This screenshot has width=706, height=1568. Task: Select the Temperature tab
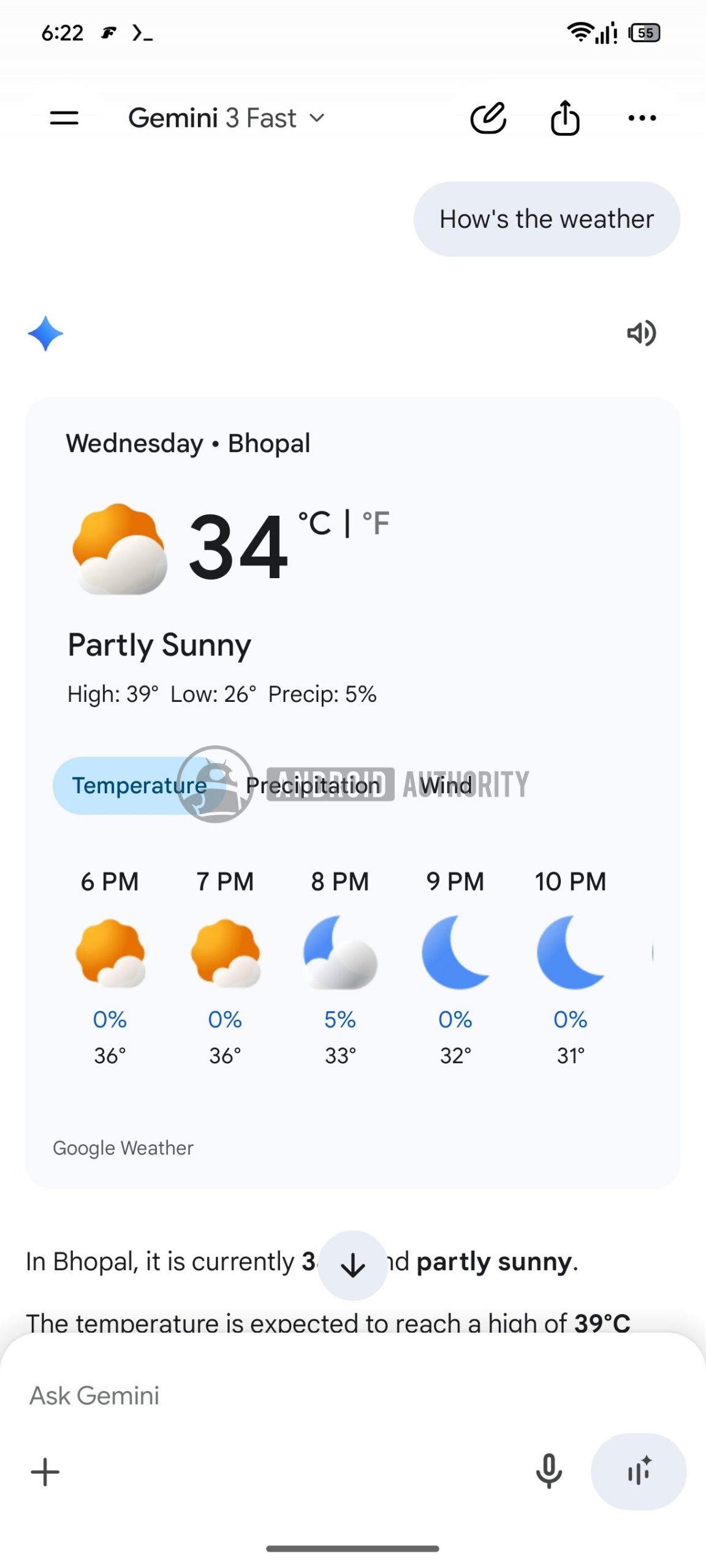coord(139,785)
